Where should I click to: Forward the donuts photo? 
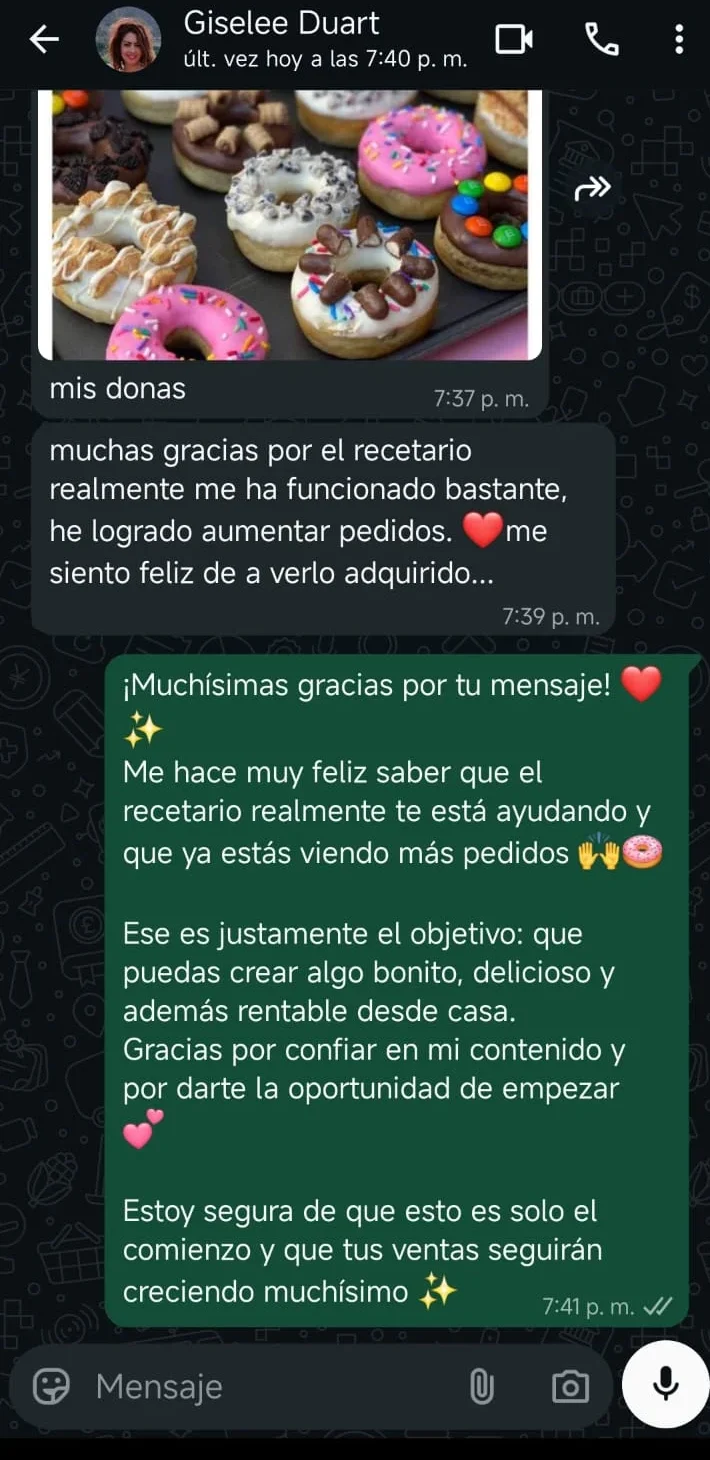[592, 187]
